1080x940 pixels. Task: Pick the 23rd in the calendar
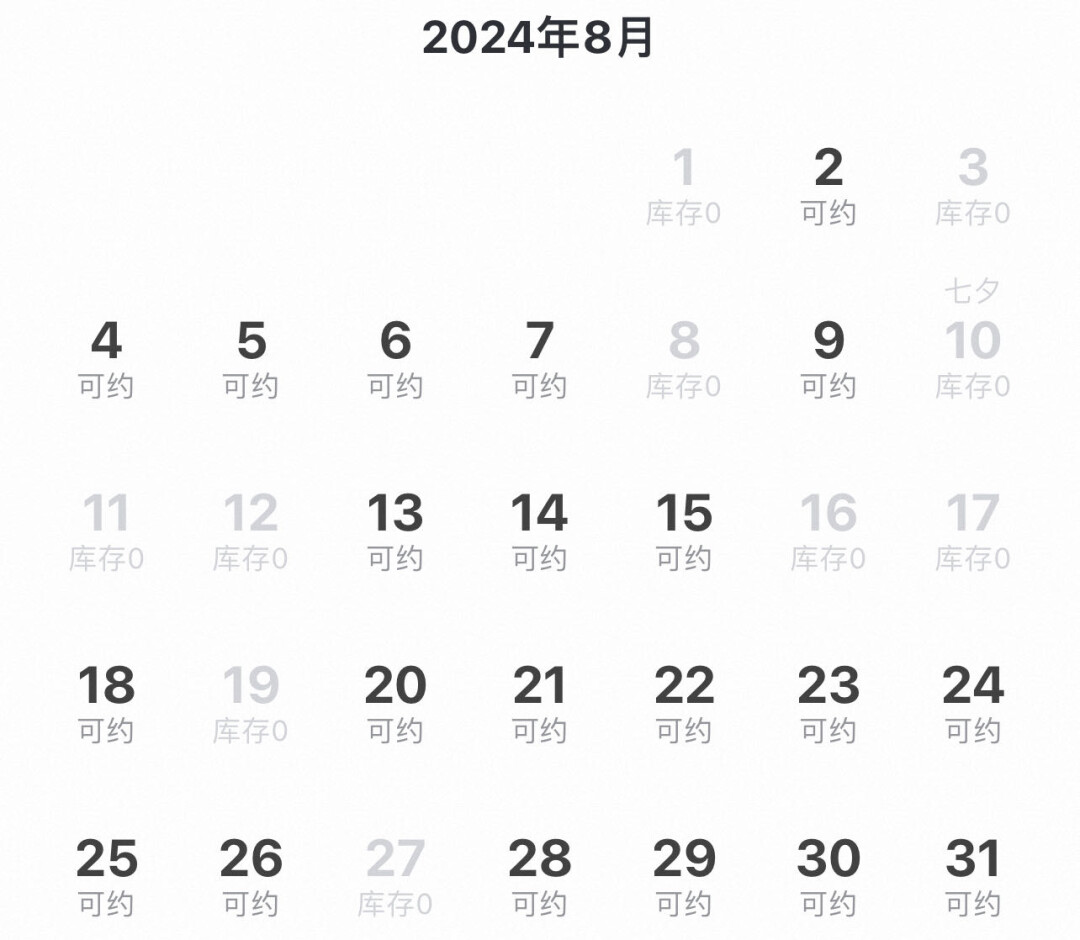click(828, 704)
